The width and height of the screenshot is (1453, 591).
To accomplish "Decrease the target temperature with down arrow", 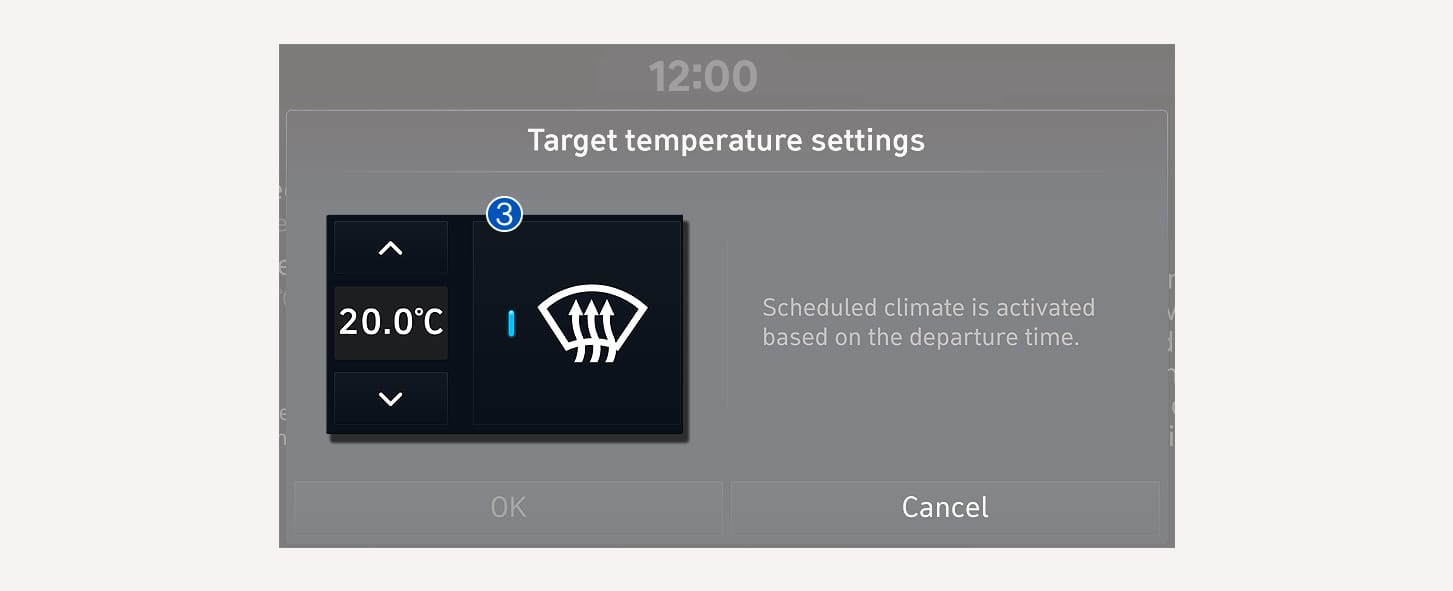I will (x=390, y=398).
